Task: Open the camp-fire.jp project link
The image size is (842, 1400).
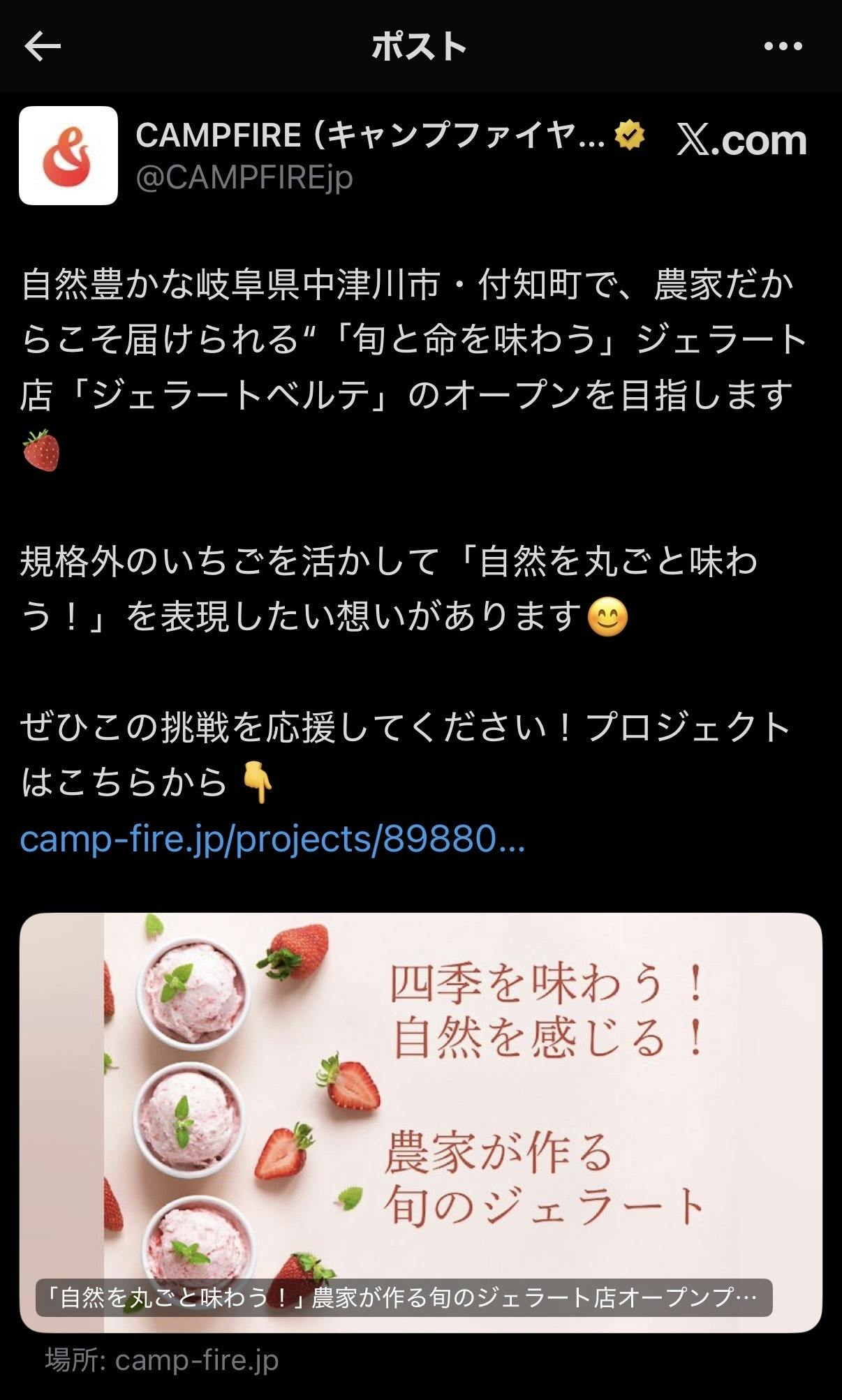Action: 272,839
